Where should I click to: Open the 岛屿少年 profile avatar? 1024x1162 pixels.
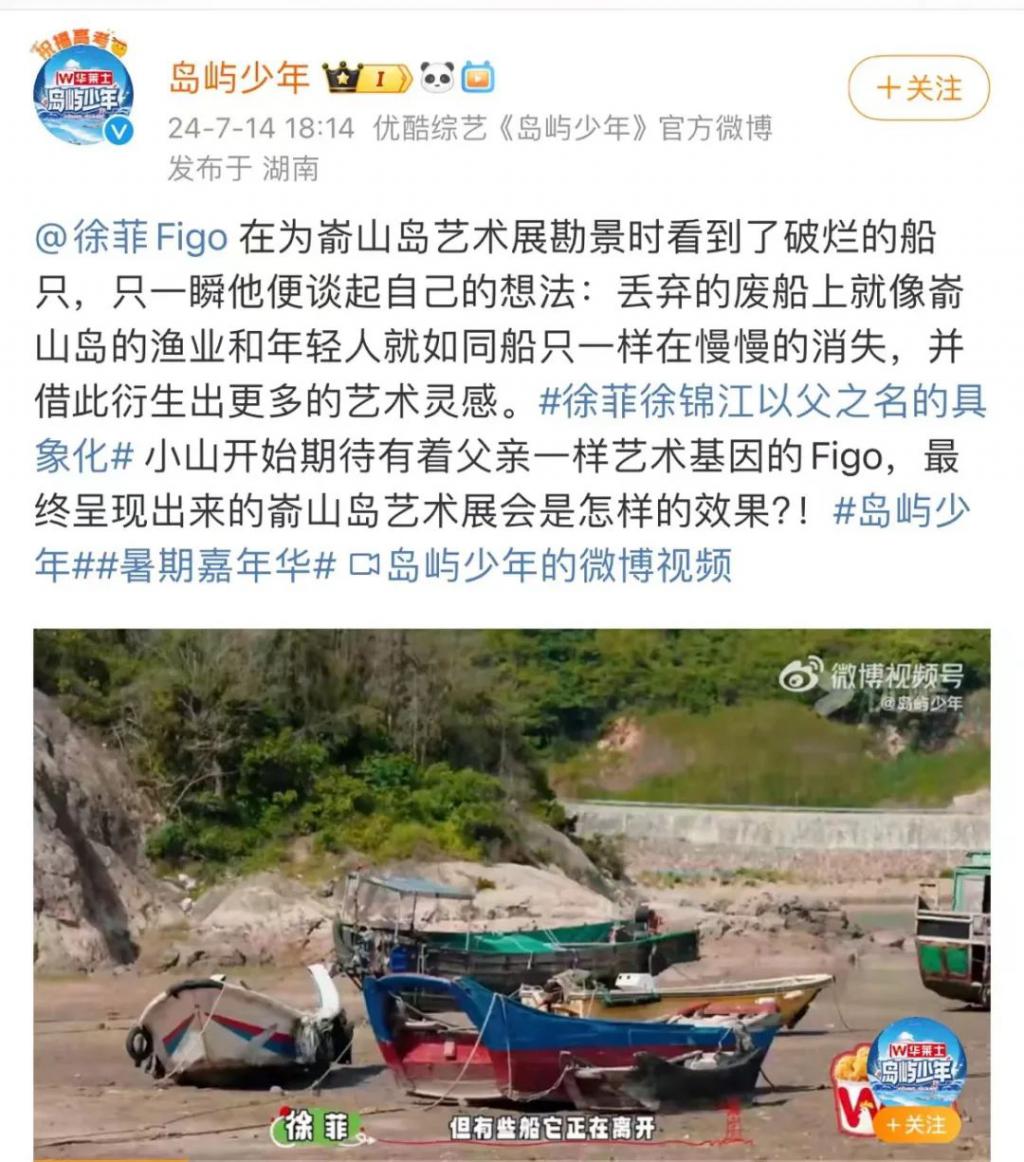[83, 95]
